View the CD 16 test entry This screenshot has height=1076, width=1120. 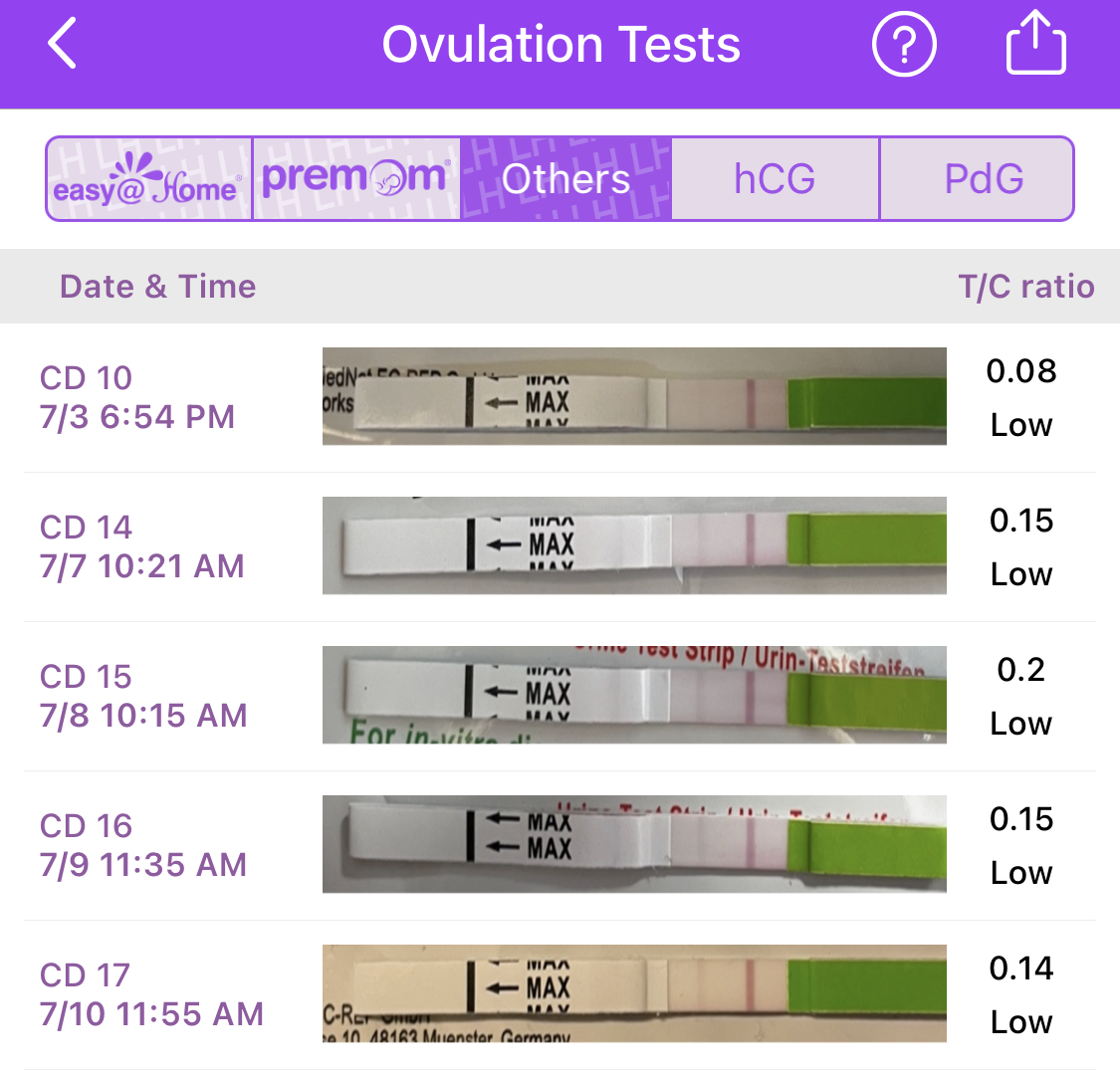(x=558, y=845)
